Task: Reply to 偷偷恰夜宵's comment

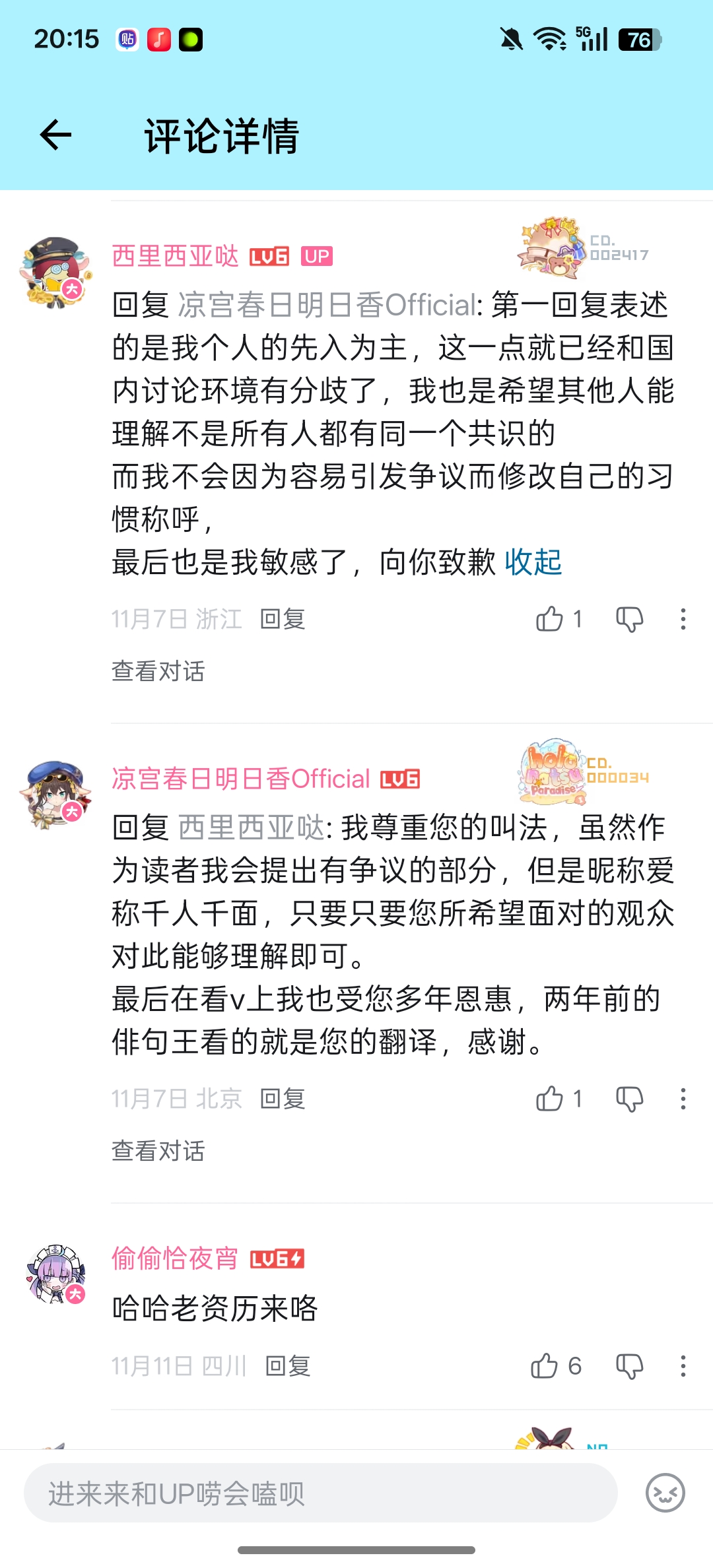Action: [x=288, y=1366]
